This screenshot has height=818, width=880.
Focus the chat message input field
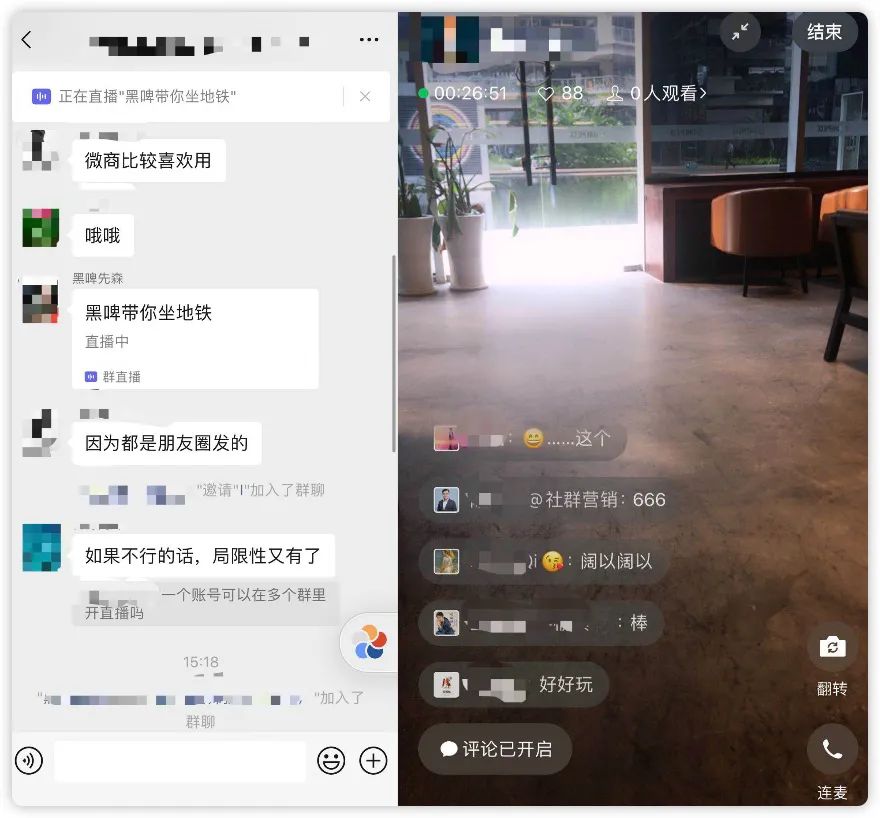click(x=180, y=761)
